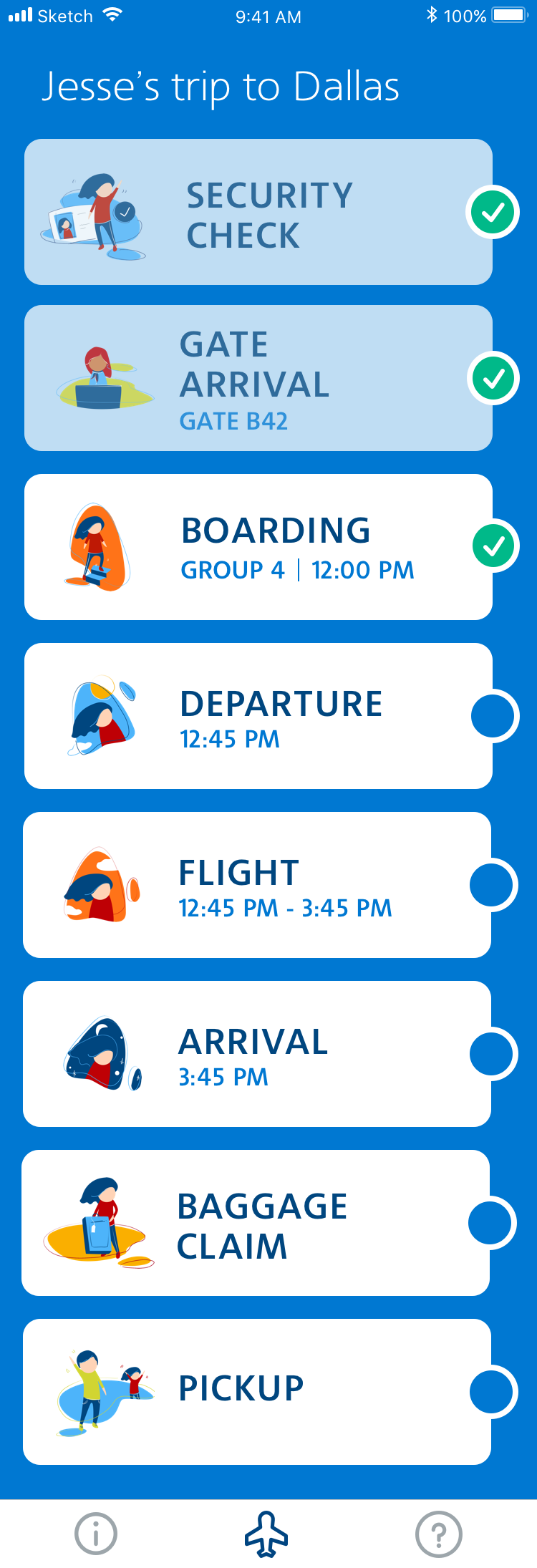Select the Pickup step card
This screenshot has width=537, height=1568.
click(256, 1392)
